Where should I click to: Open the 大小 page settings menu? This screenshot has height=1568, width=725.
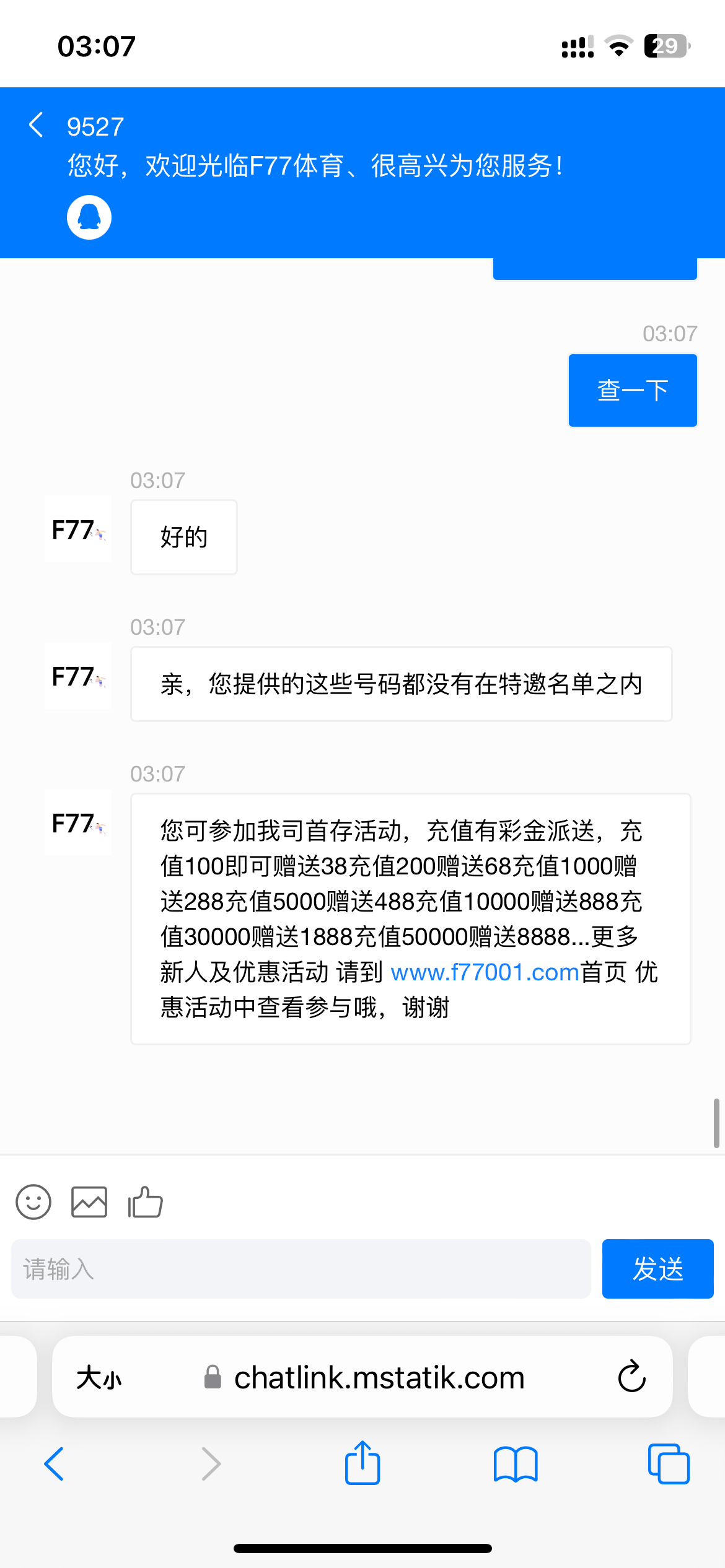coord(99,1377)
